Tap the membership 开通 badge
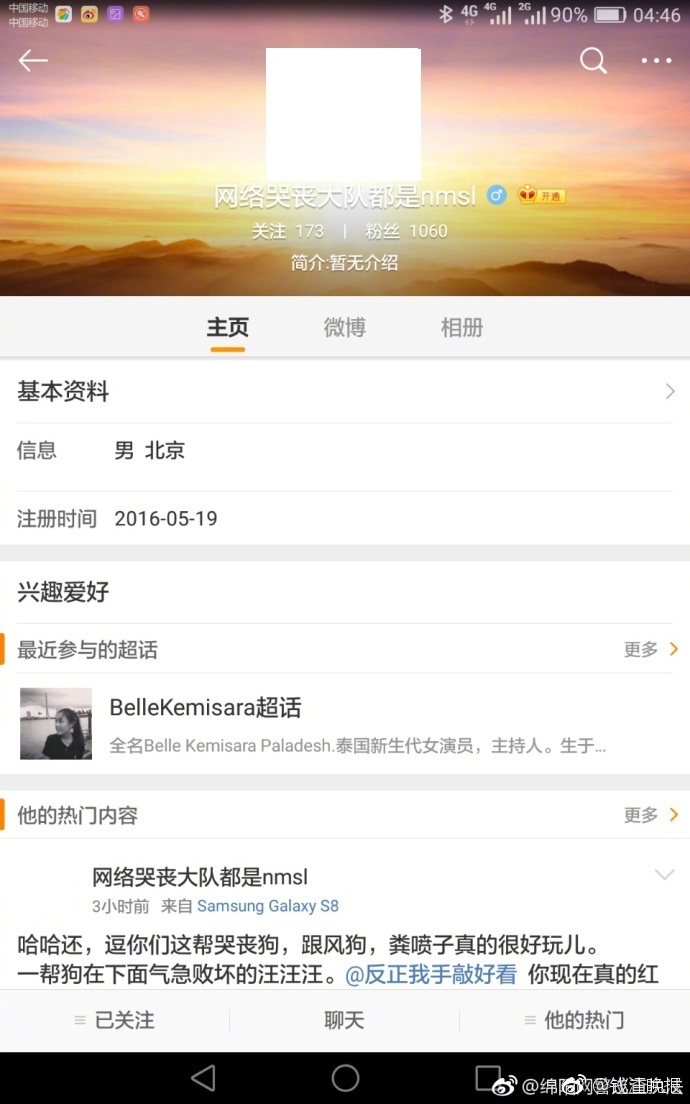Viewport: 690px width, 1104px height. (x=542, y=196)
